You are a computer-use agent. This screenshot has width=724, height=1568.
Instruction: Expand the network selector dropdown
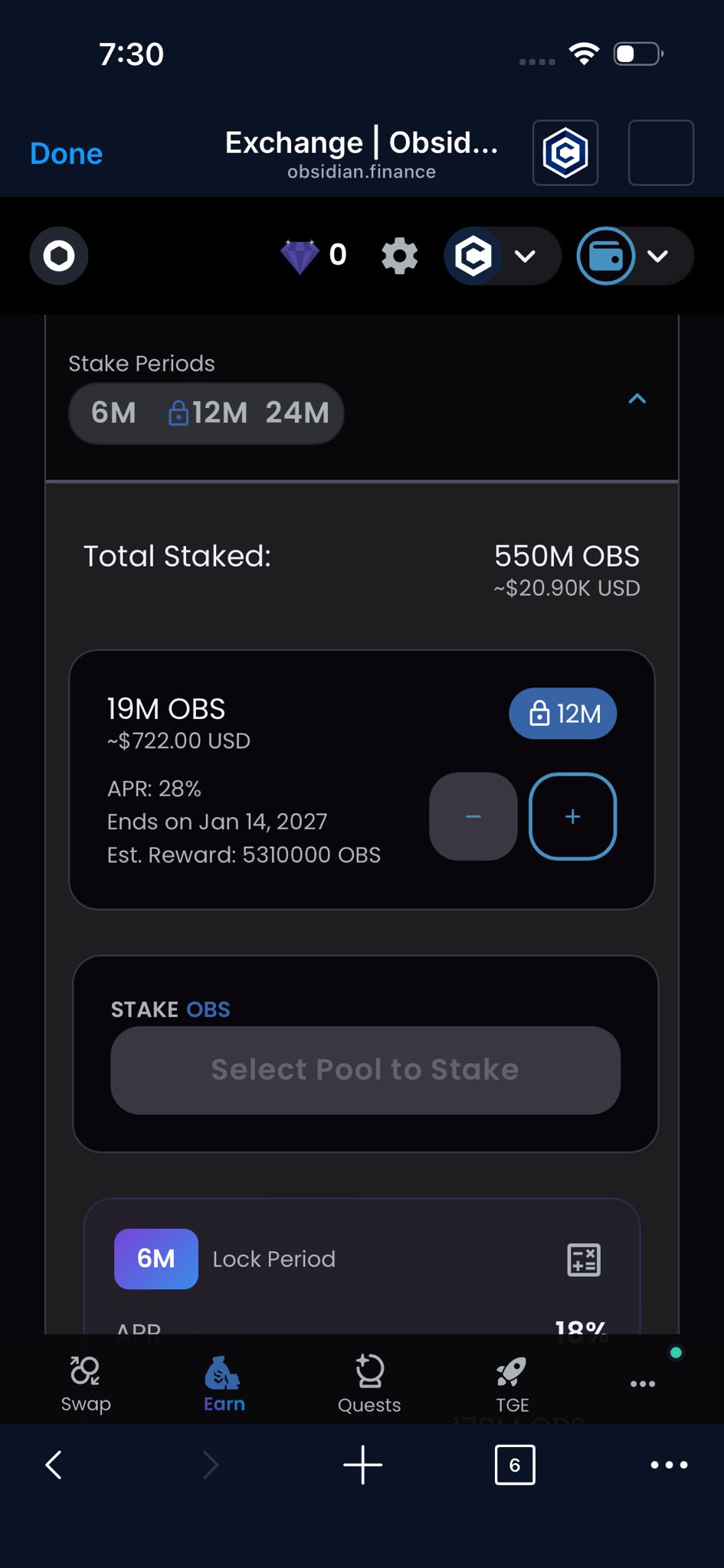502,256
